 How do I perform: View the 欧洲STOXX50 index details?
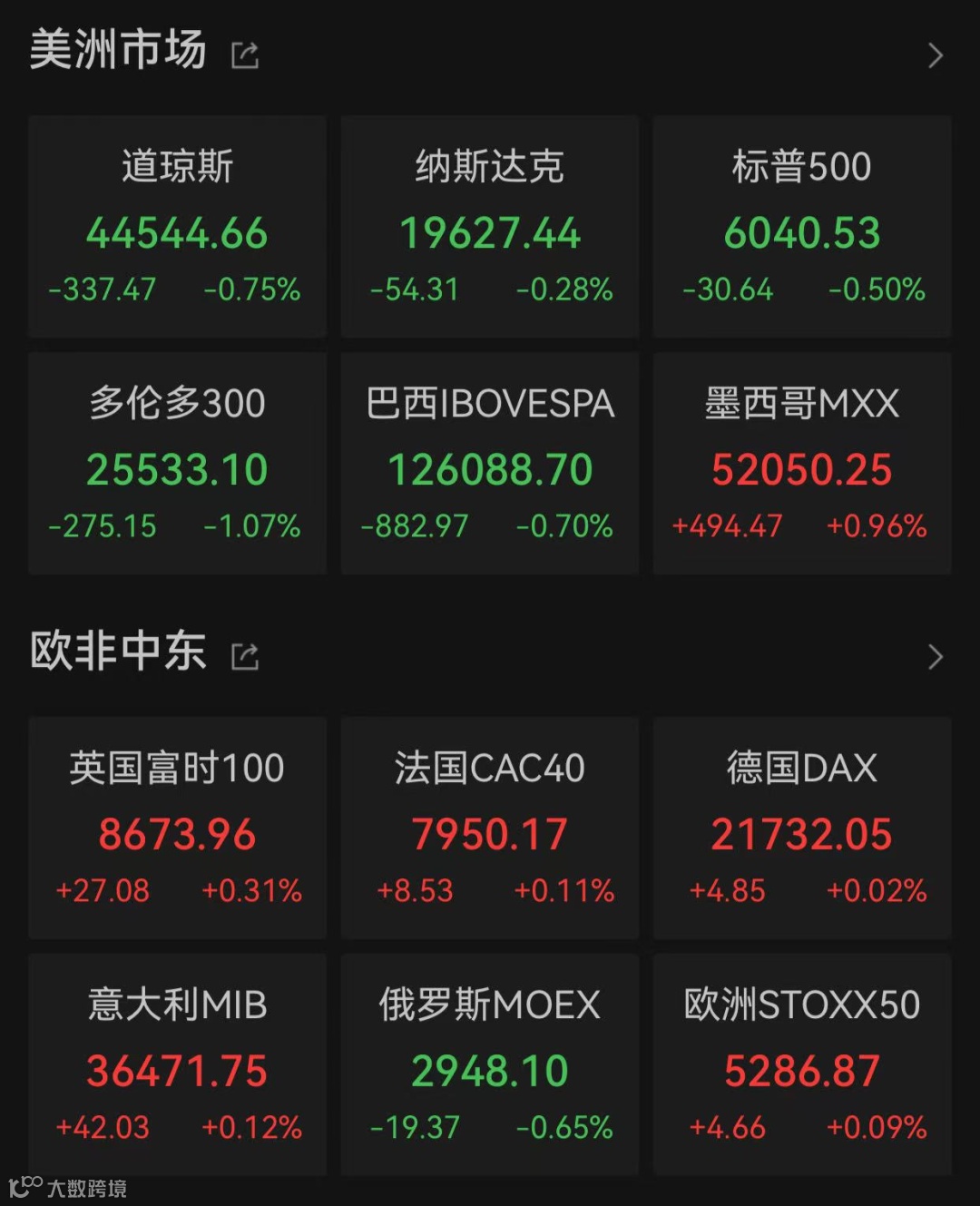(802, 1064)
